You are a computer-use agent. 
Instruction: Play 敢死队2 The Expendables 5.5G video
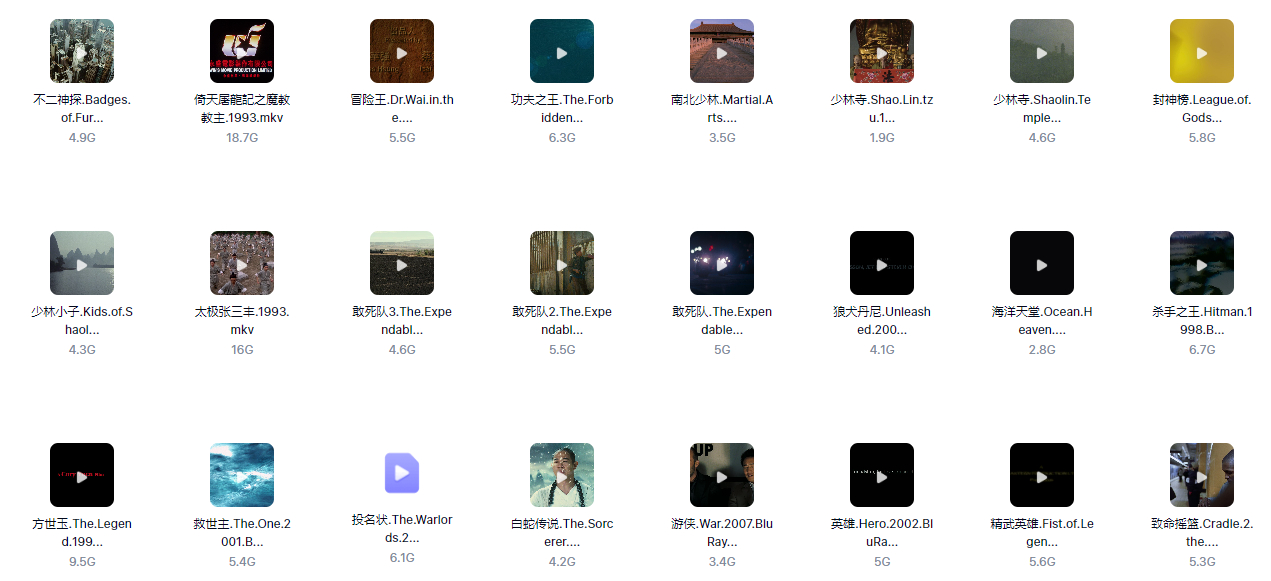(562, 263)
